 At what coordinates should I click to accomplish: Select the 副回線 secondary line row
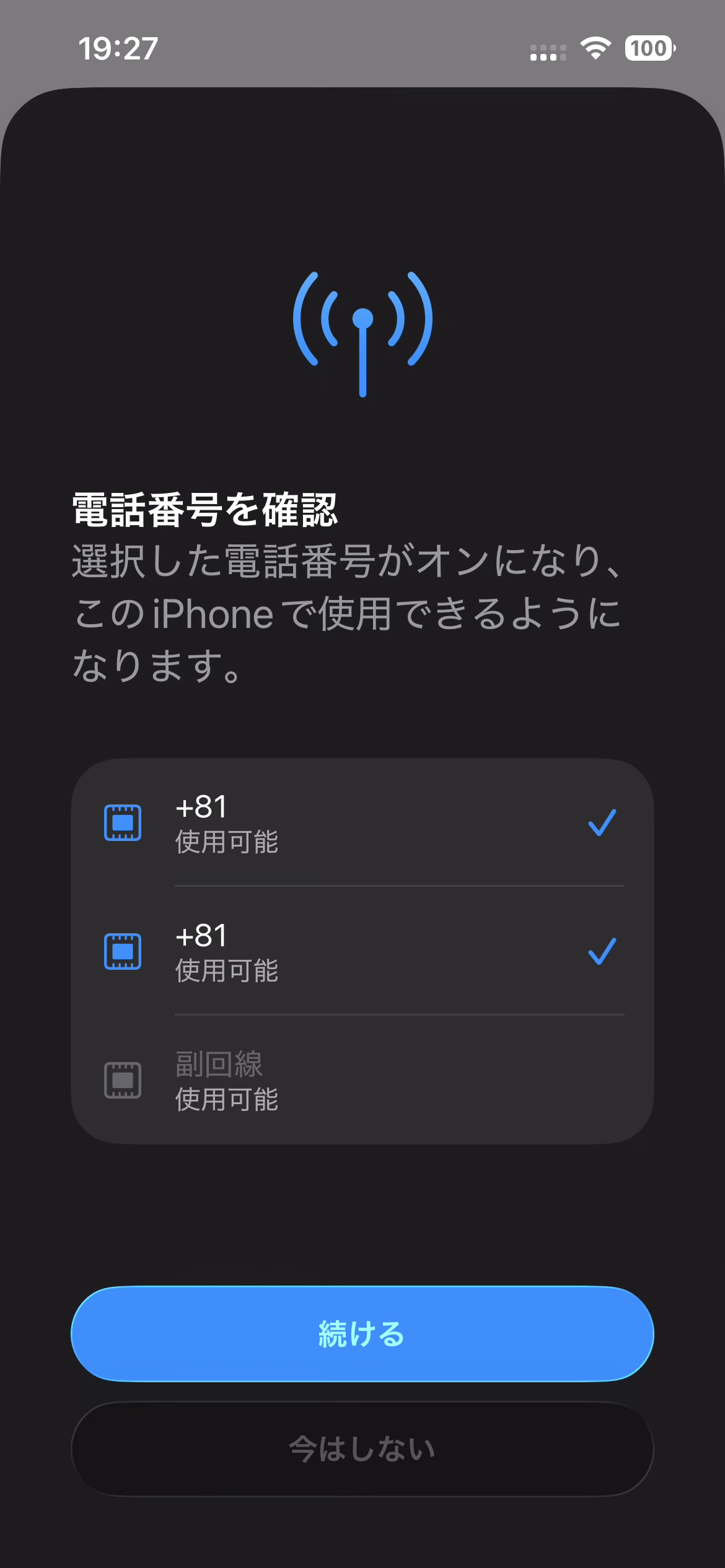coord(362,1080)
